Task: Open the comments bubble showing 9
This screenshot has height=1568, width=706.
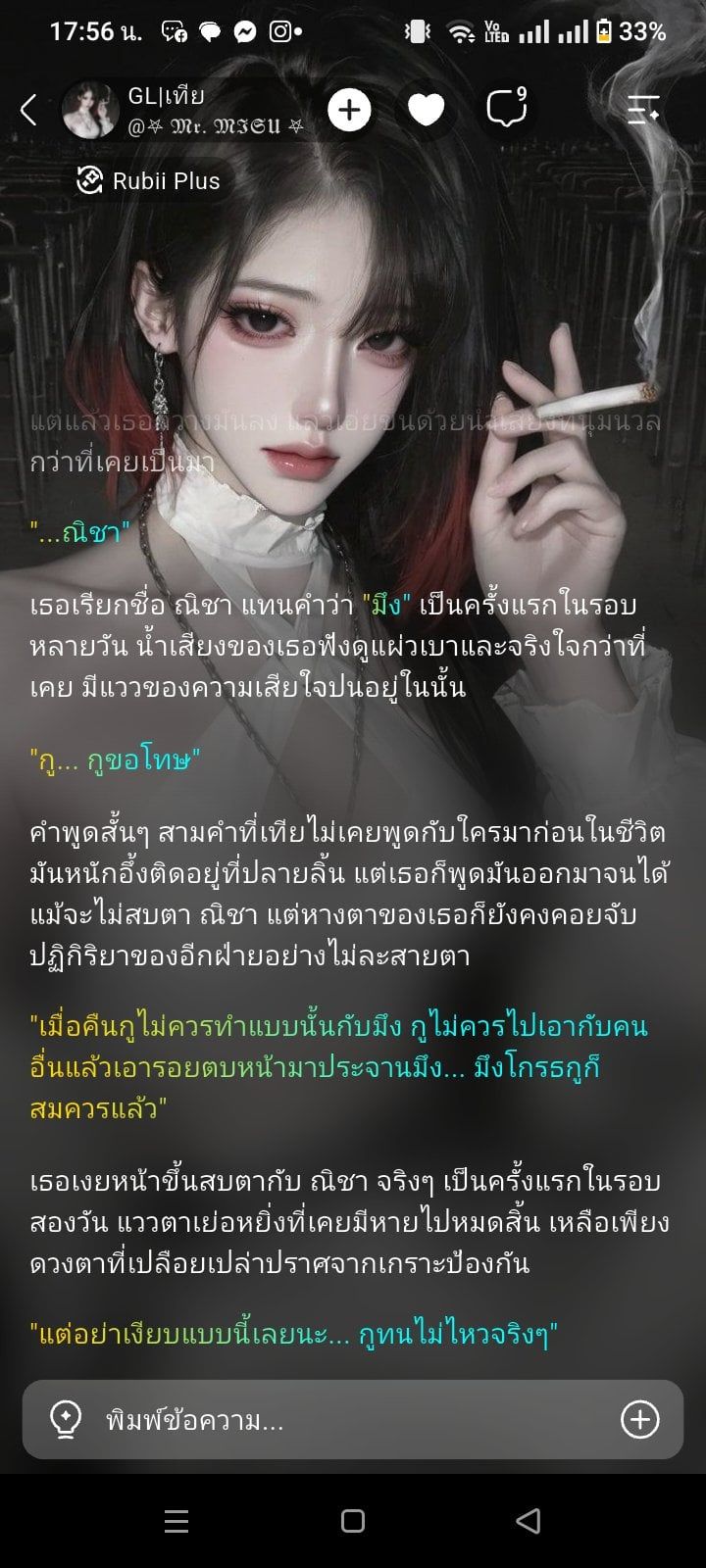Action: point(507,108)
